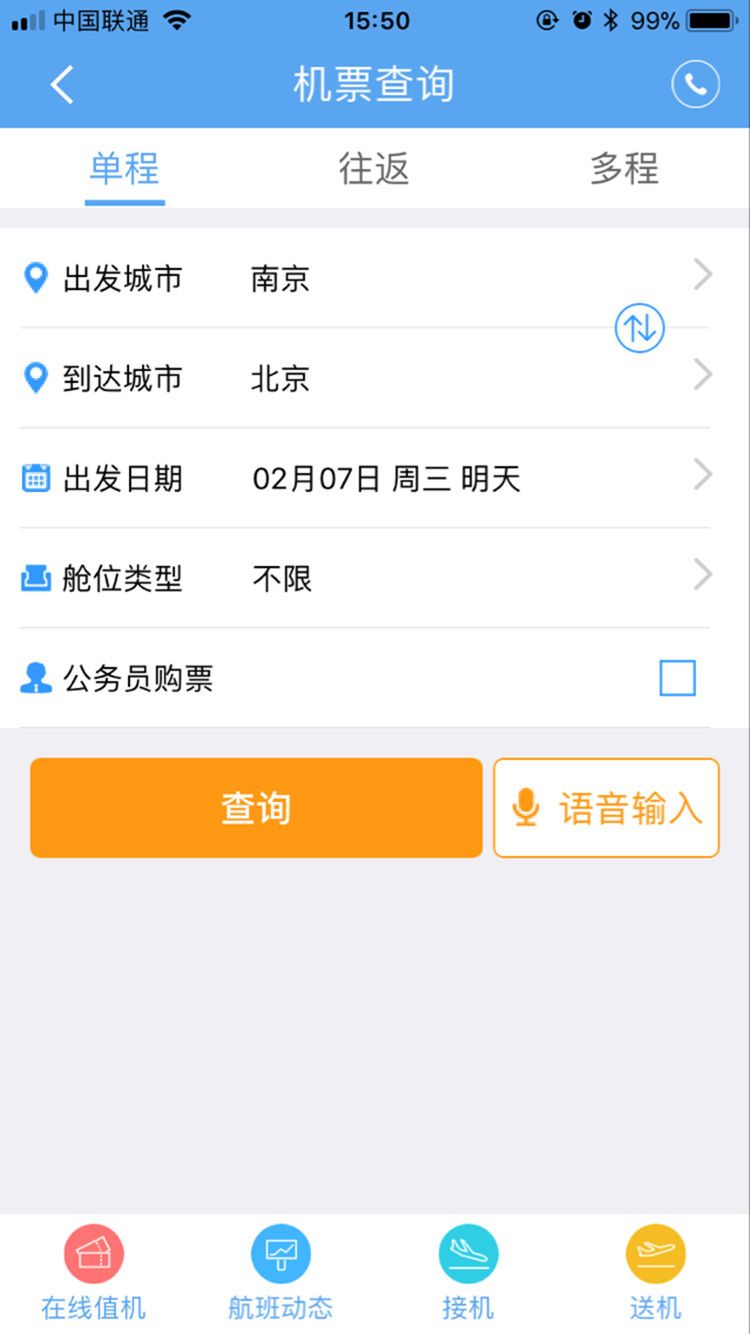This screenshot has height=1334, width=750.
Task: Switch to the 多程 tab
Action: 624,169
